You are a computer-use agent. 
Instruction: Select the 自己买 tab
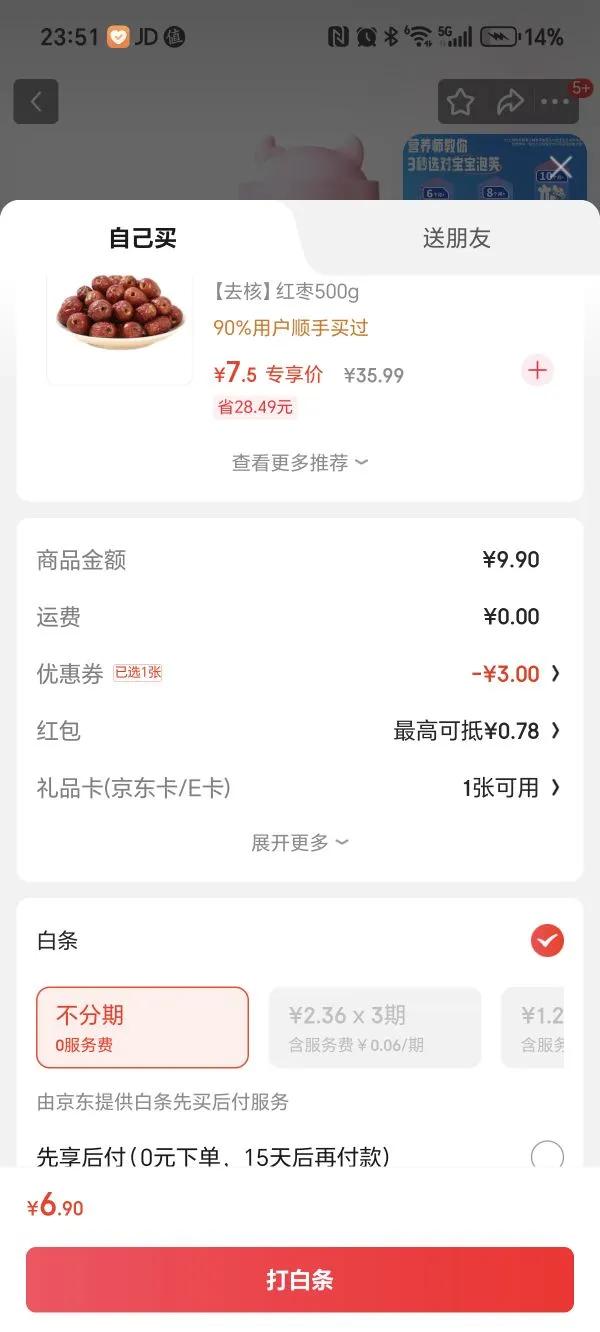143,238
